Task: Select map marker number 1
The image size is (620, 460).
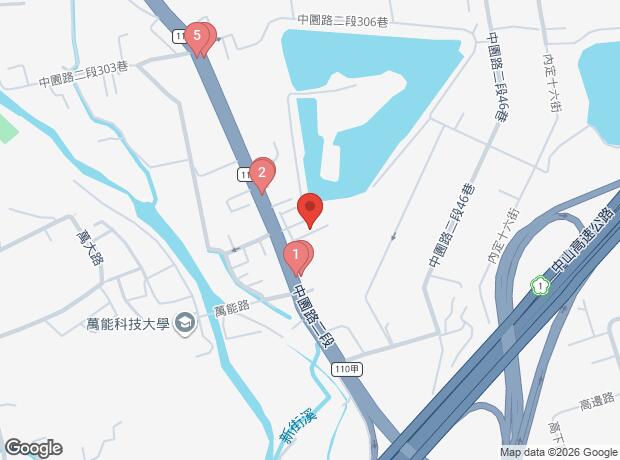Action: click(297, 257)
